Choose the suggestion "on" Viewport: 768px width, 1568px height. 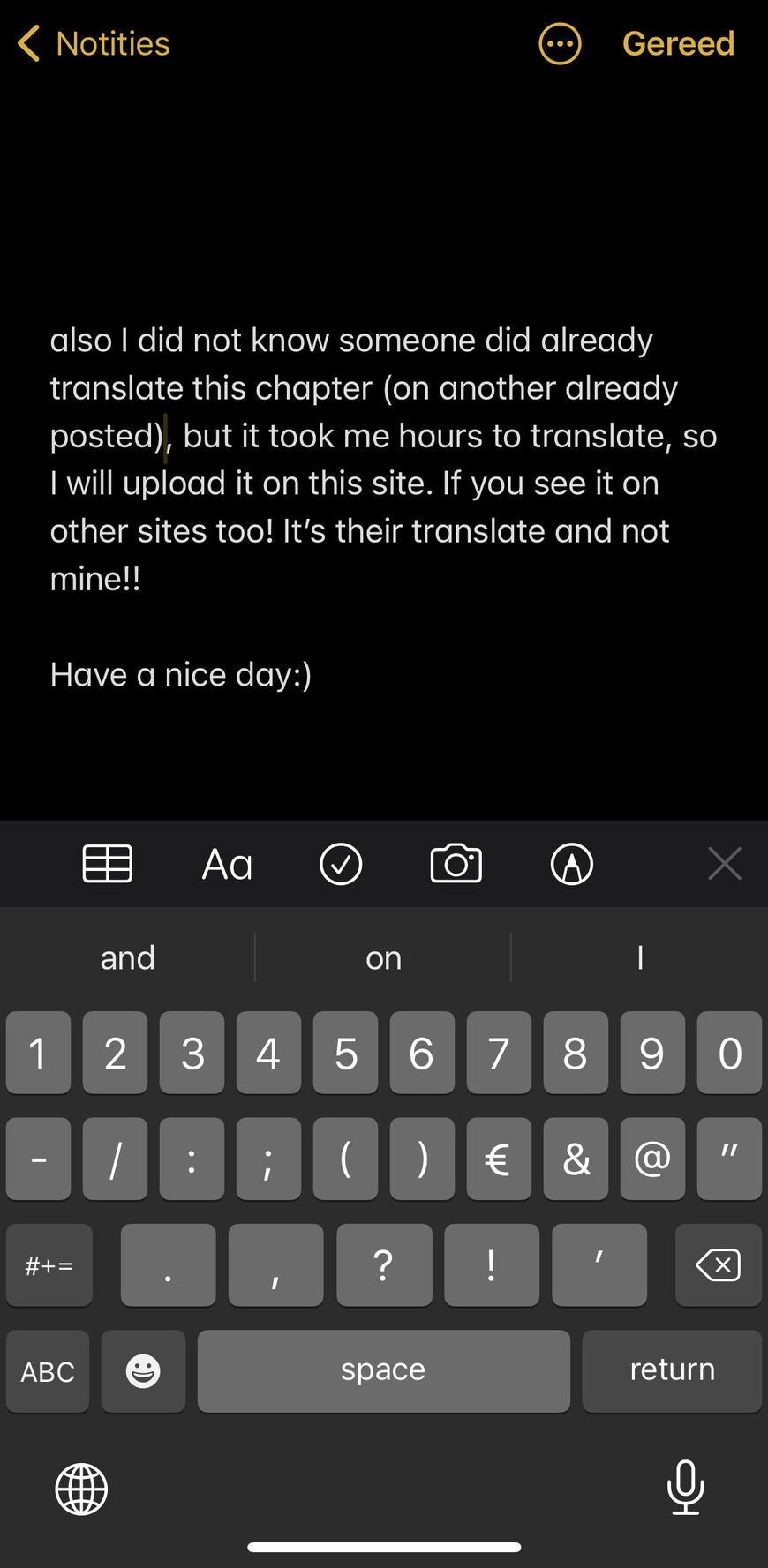[x=383, y=958]
